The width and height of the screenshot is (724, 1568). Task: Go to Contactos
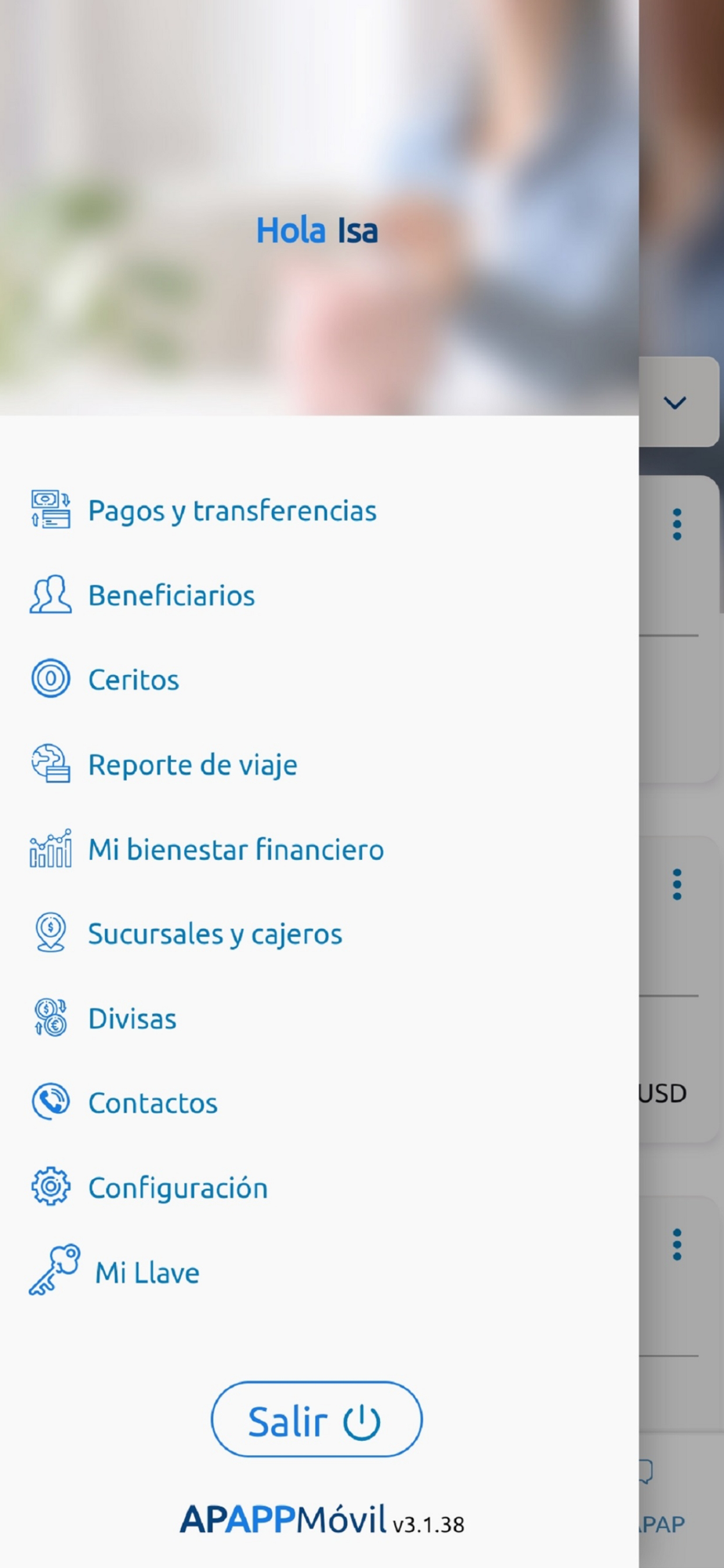(124, 1103)
